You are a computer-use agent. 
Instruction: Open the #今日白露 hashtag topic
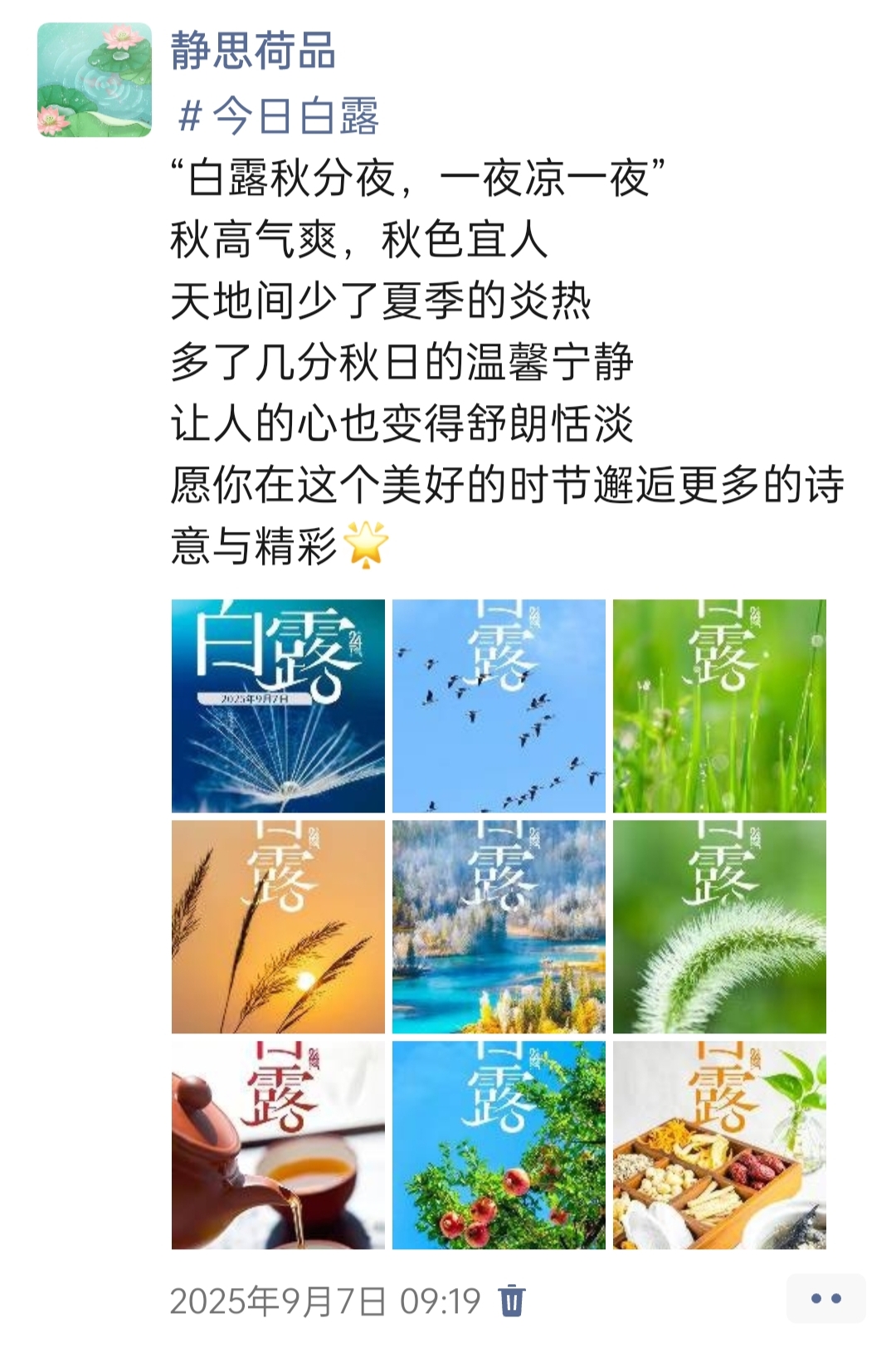(279, 115)
